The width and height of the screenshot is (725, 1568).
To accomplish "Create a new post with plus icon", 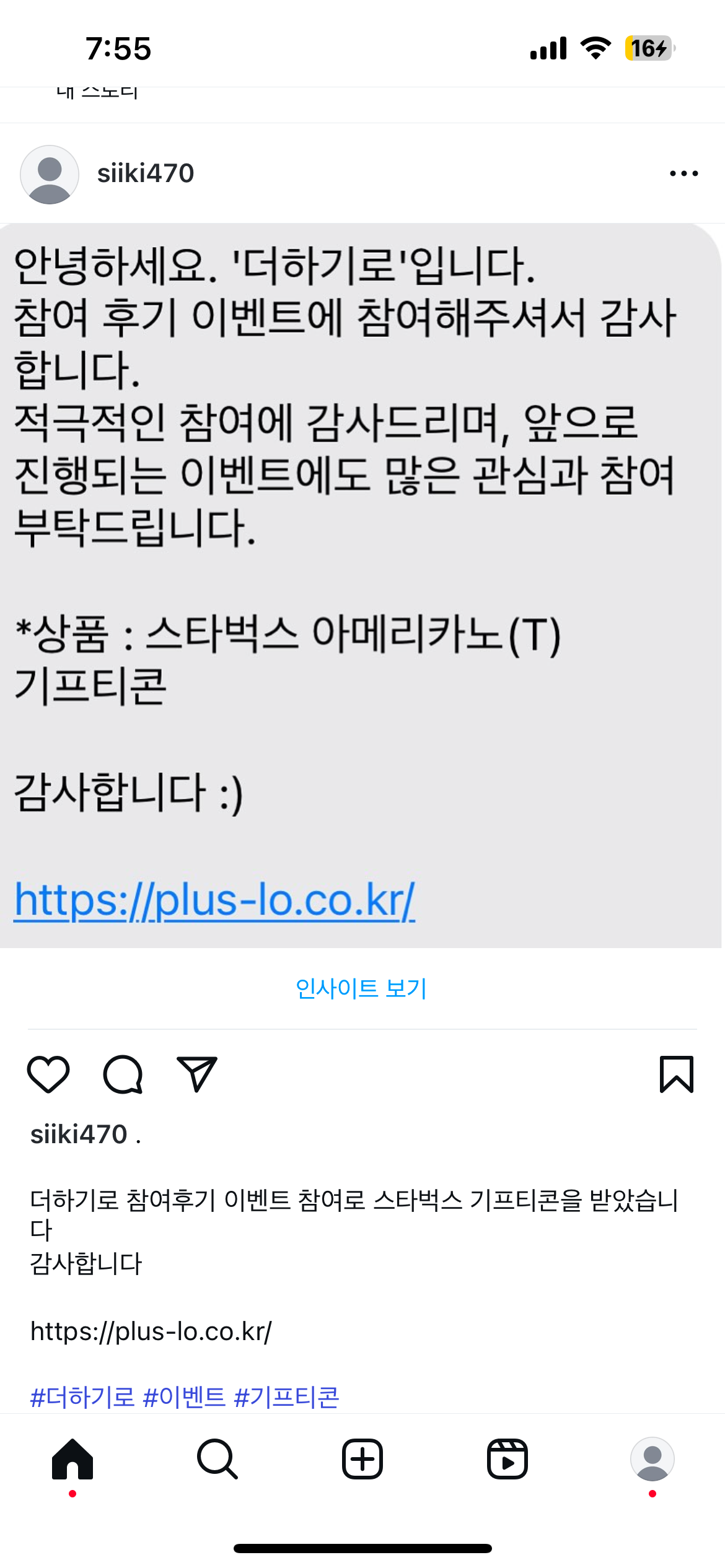I will click(362, 1459).
